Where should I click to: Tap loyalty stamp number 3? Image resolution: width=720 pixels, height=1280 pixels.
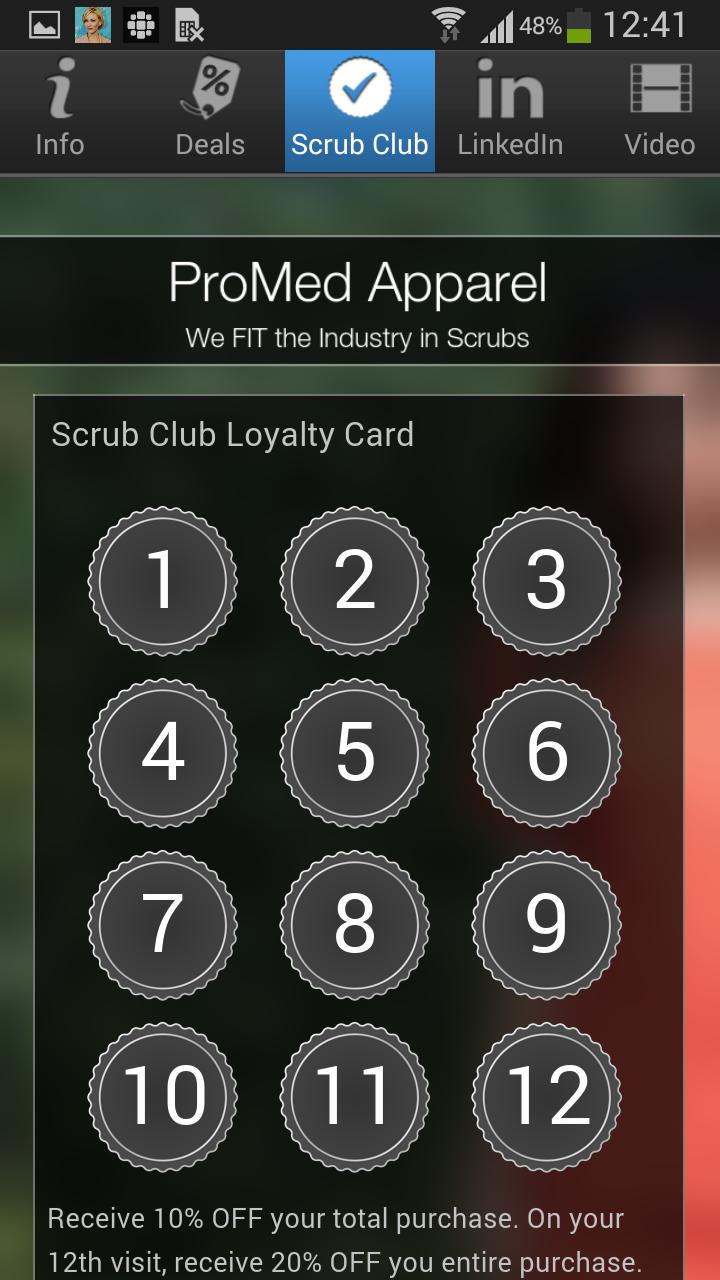pos(546,581)
